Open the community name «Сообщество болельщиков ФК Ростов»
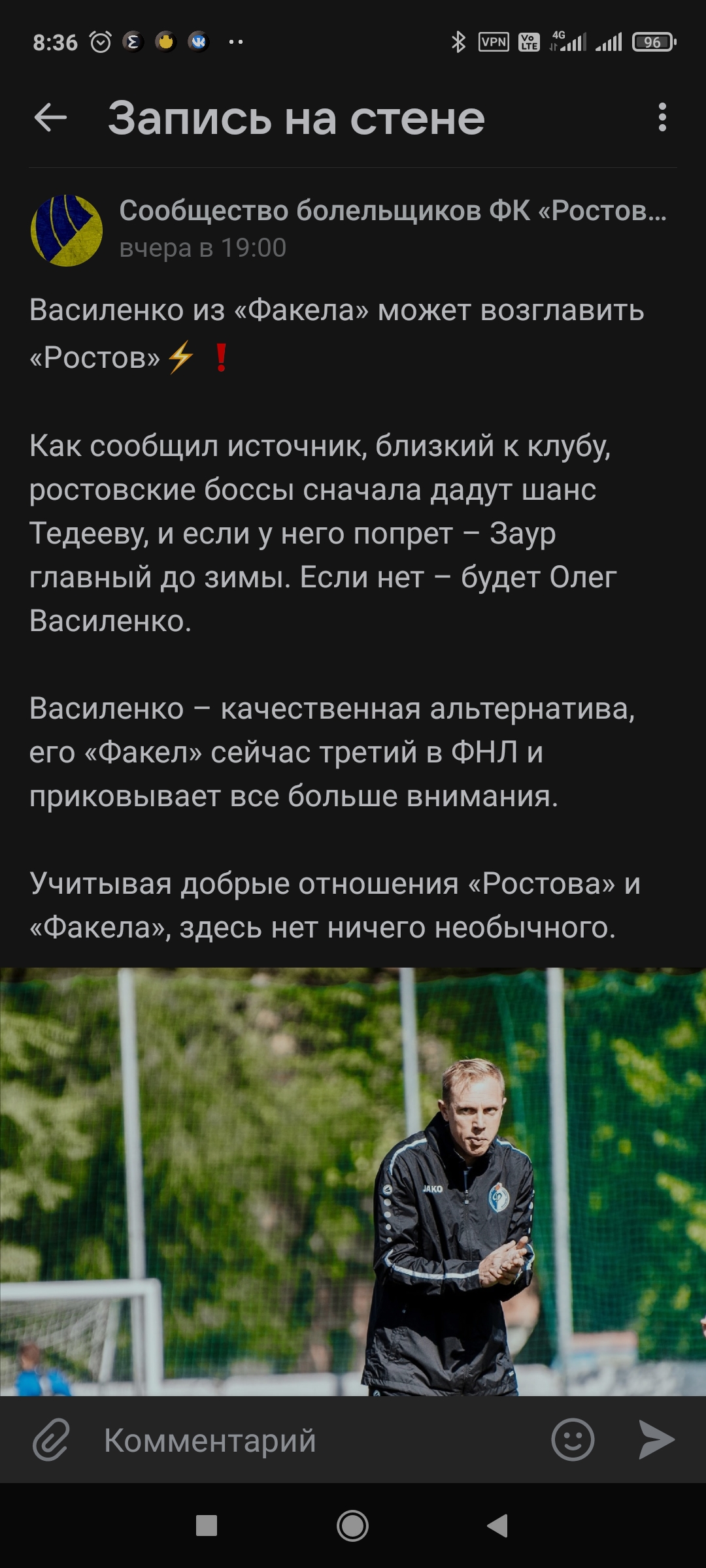Image resolution: width=706 pixels, height=1568 pixels. (392, 211)
